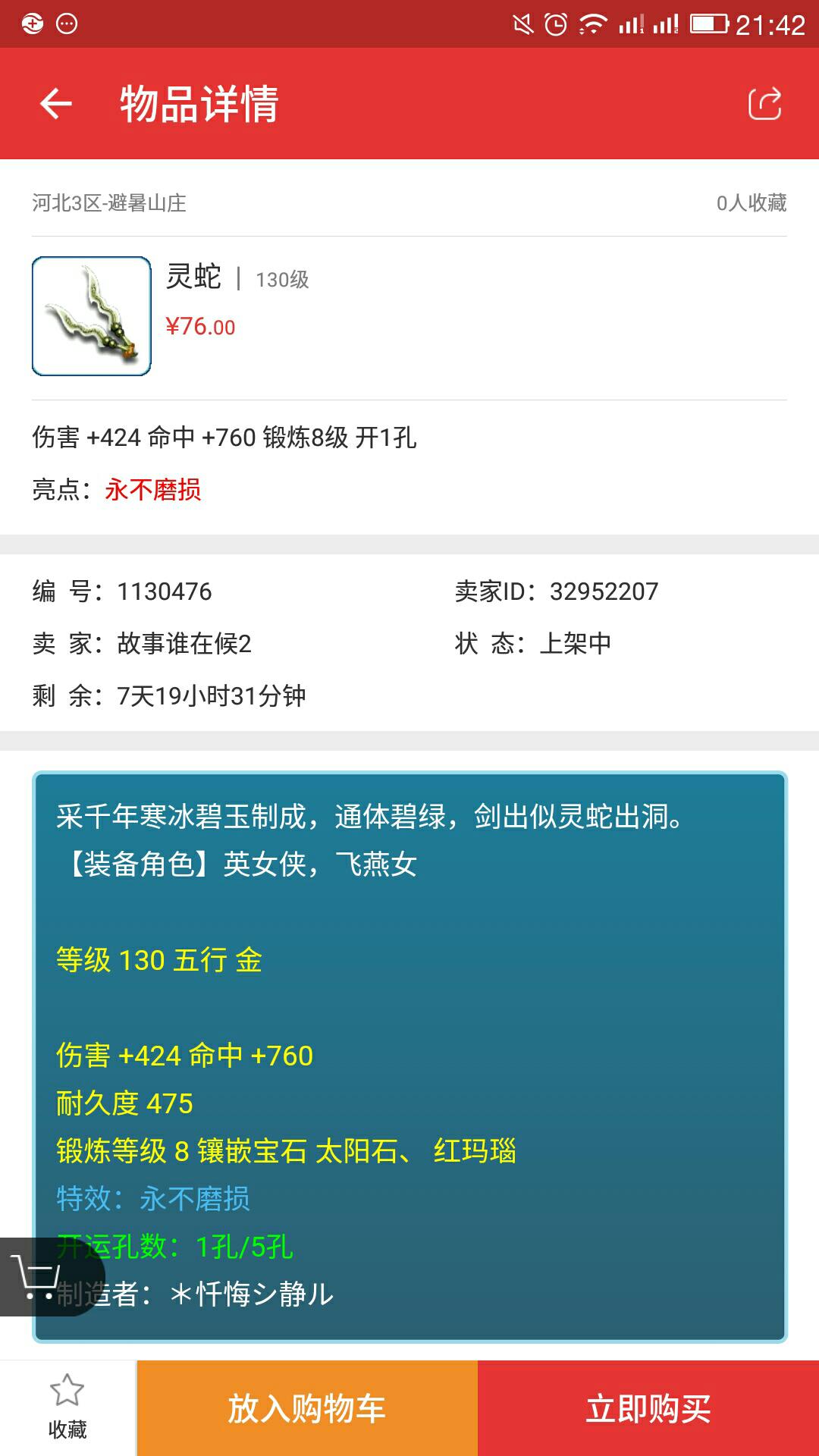Go back from 物品详情 page
The image size is (819, 1456).
(x=56, y=104)
